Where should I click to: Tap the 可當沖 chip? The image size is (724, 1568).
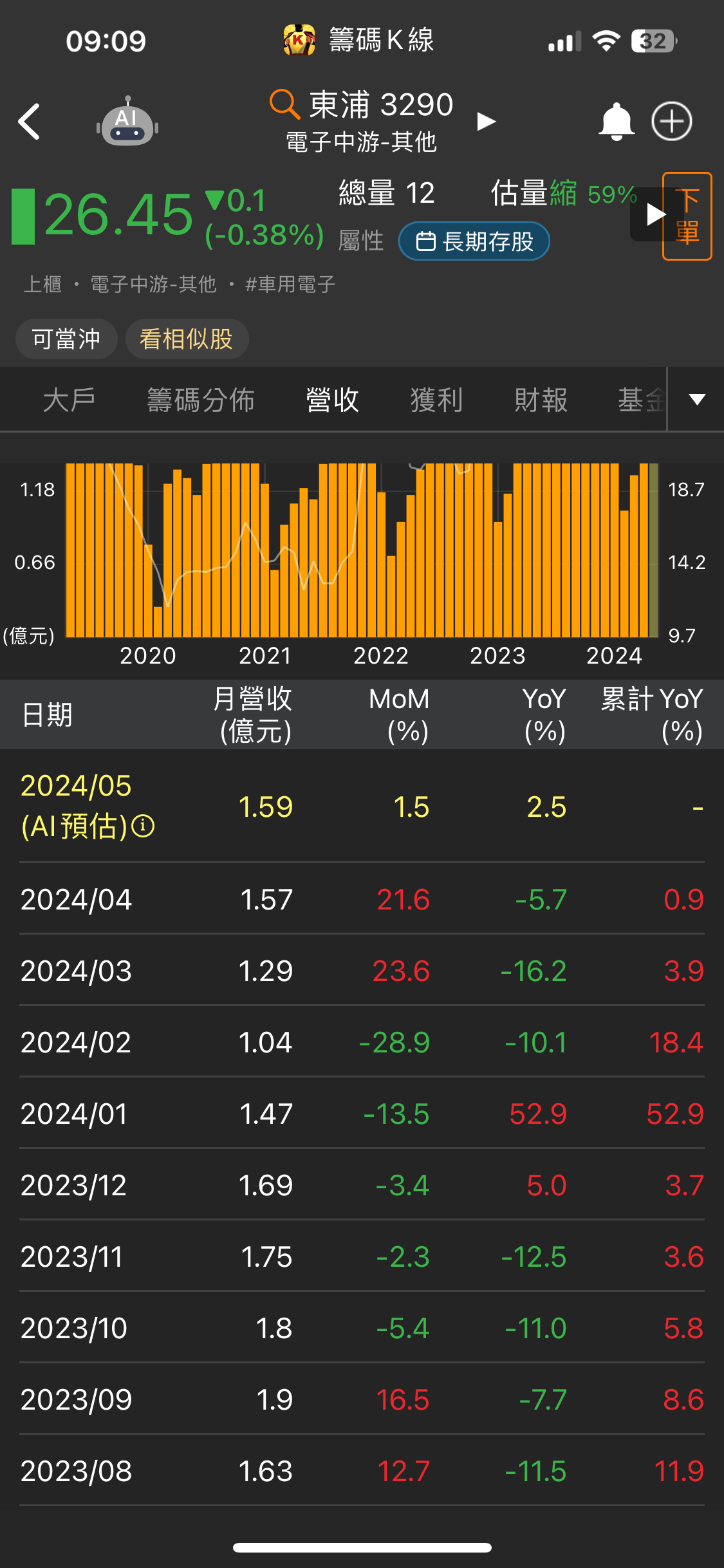[x=66, y=339]
